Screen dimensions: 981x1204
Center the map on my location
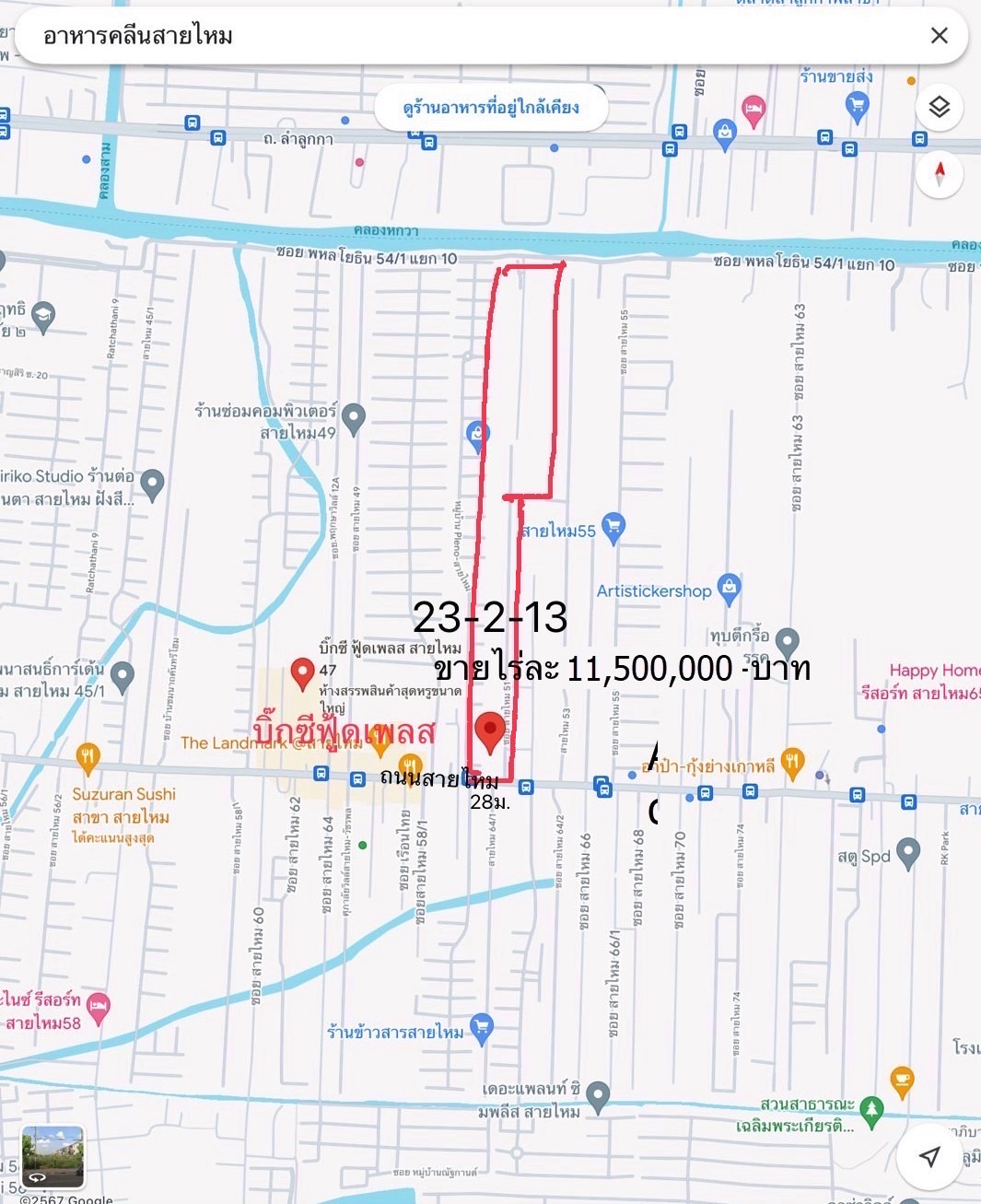(929, 1157)
